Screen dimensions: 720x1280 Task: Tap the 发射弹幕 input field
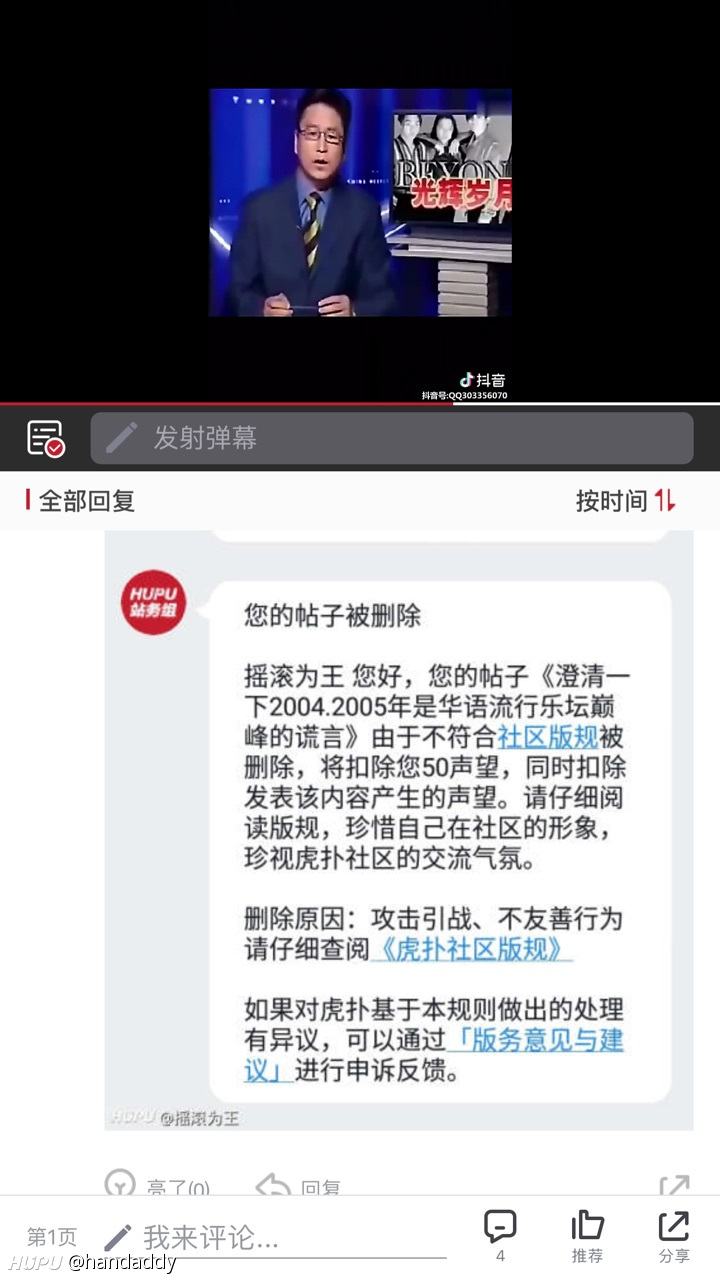[392, 438]
